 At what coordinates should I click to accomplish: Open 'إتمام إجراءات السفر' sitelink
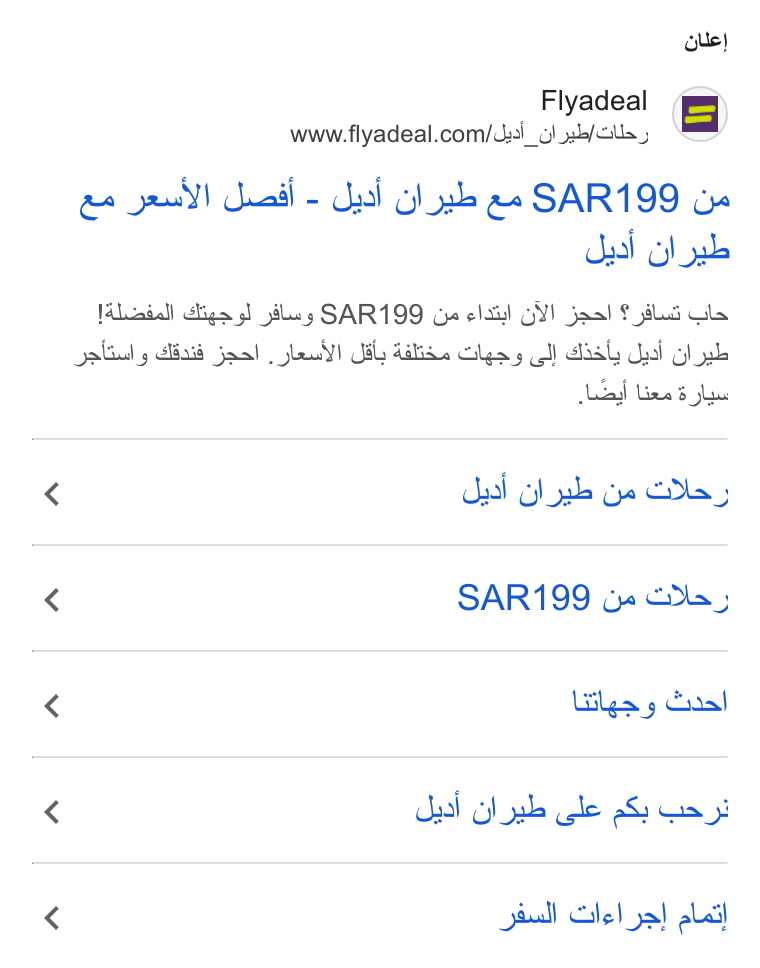(380, 916)
